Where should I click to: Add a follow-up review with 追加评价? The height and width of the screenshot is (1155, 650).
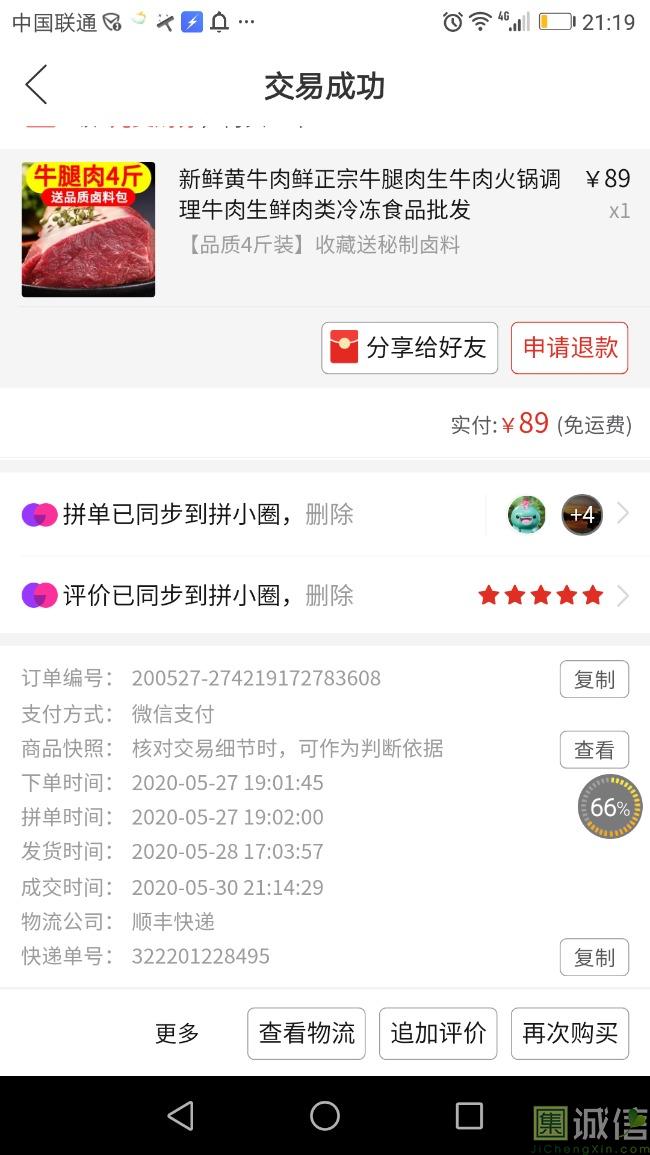click(x=438, y=1034)
